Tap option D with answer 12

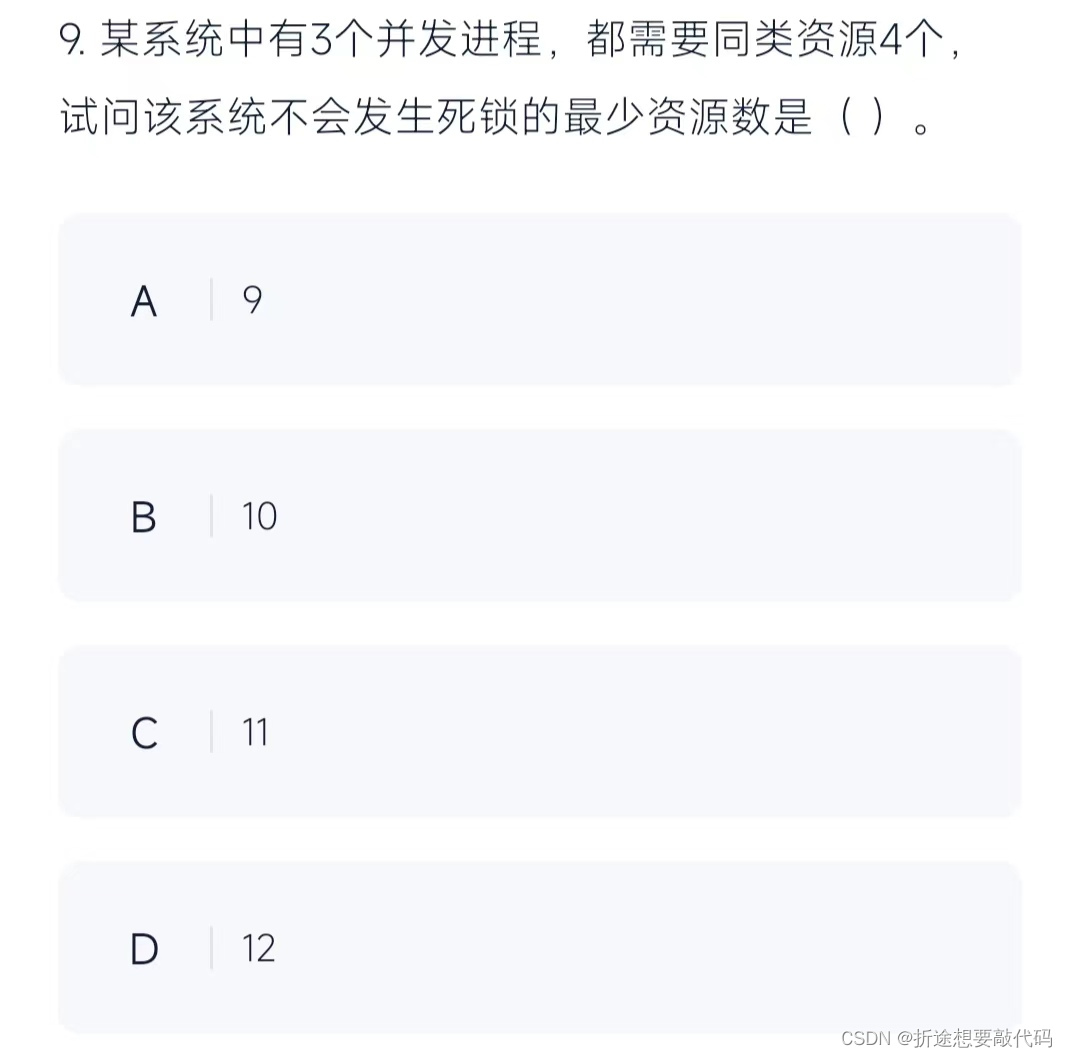click(x=540, y=947)
